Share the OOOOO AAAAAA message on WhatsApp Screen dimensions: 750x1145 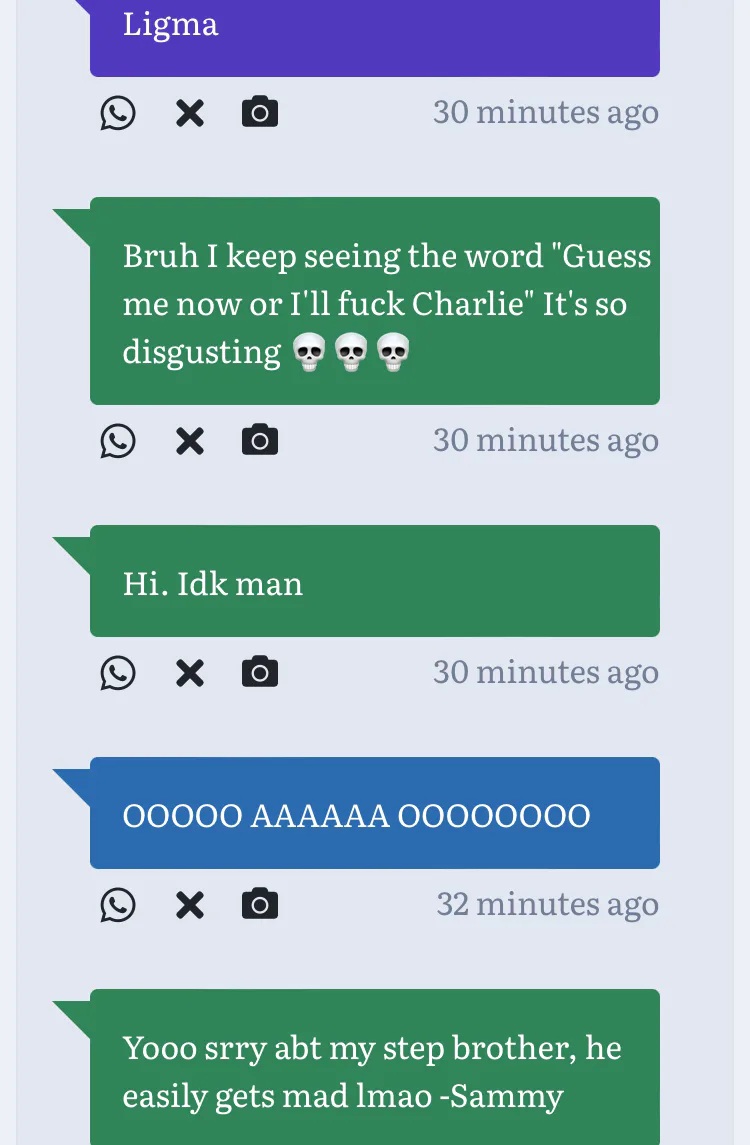(118, 905)
